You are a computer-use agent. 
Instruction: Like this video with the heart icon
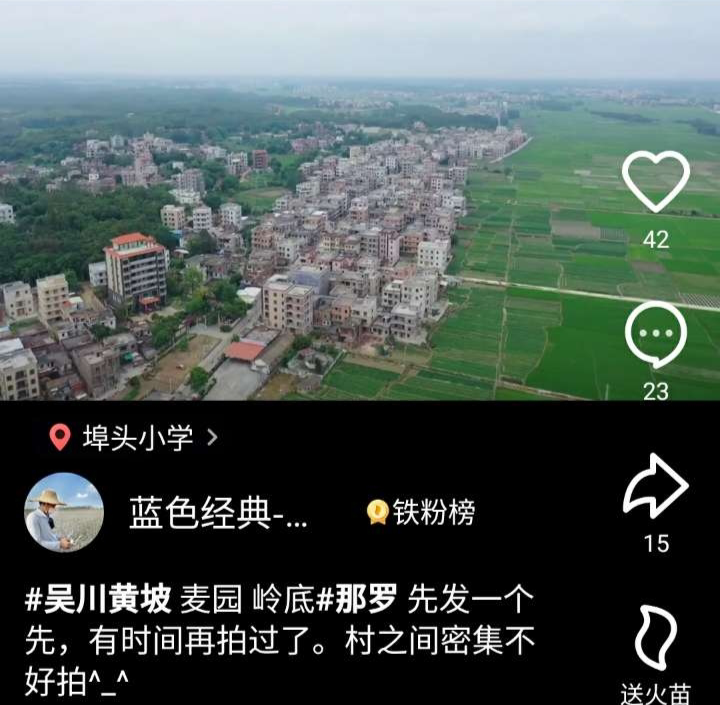pyautogui.click(x=655, y=182)
